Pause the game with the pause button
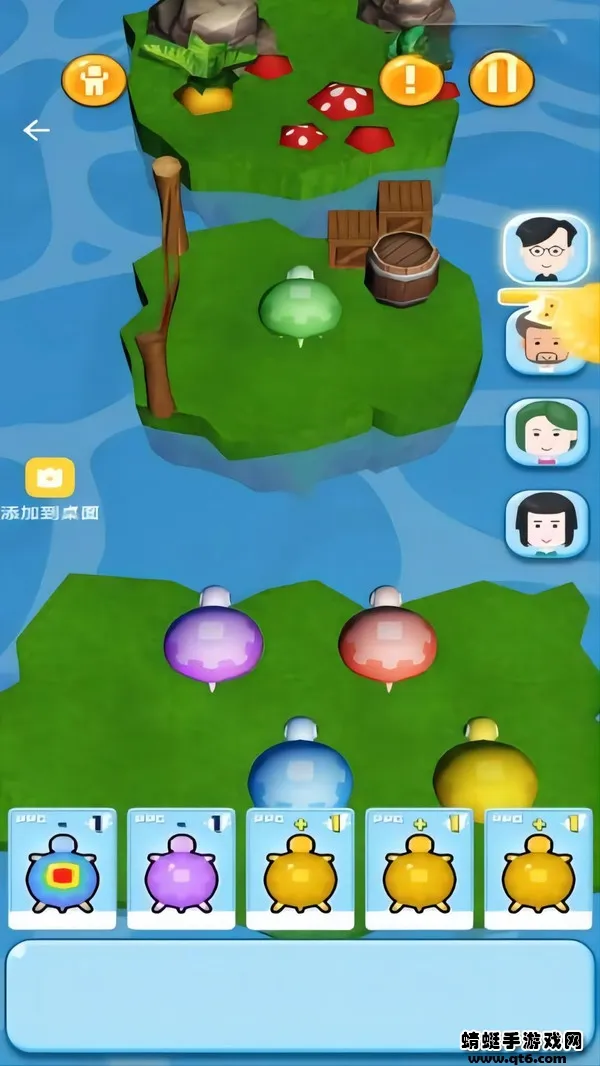Screen dimensions: 600x1066 pos(501,78)
